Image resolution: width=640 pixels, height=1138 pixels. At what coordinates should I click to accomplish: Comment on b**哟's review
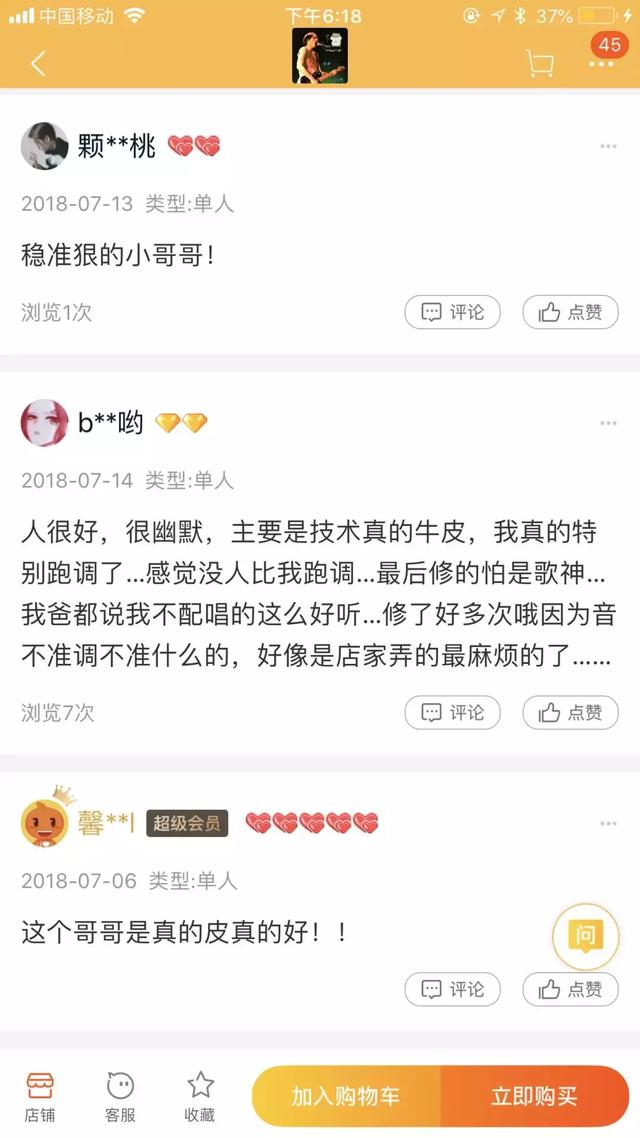452,713
